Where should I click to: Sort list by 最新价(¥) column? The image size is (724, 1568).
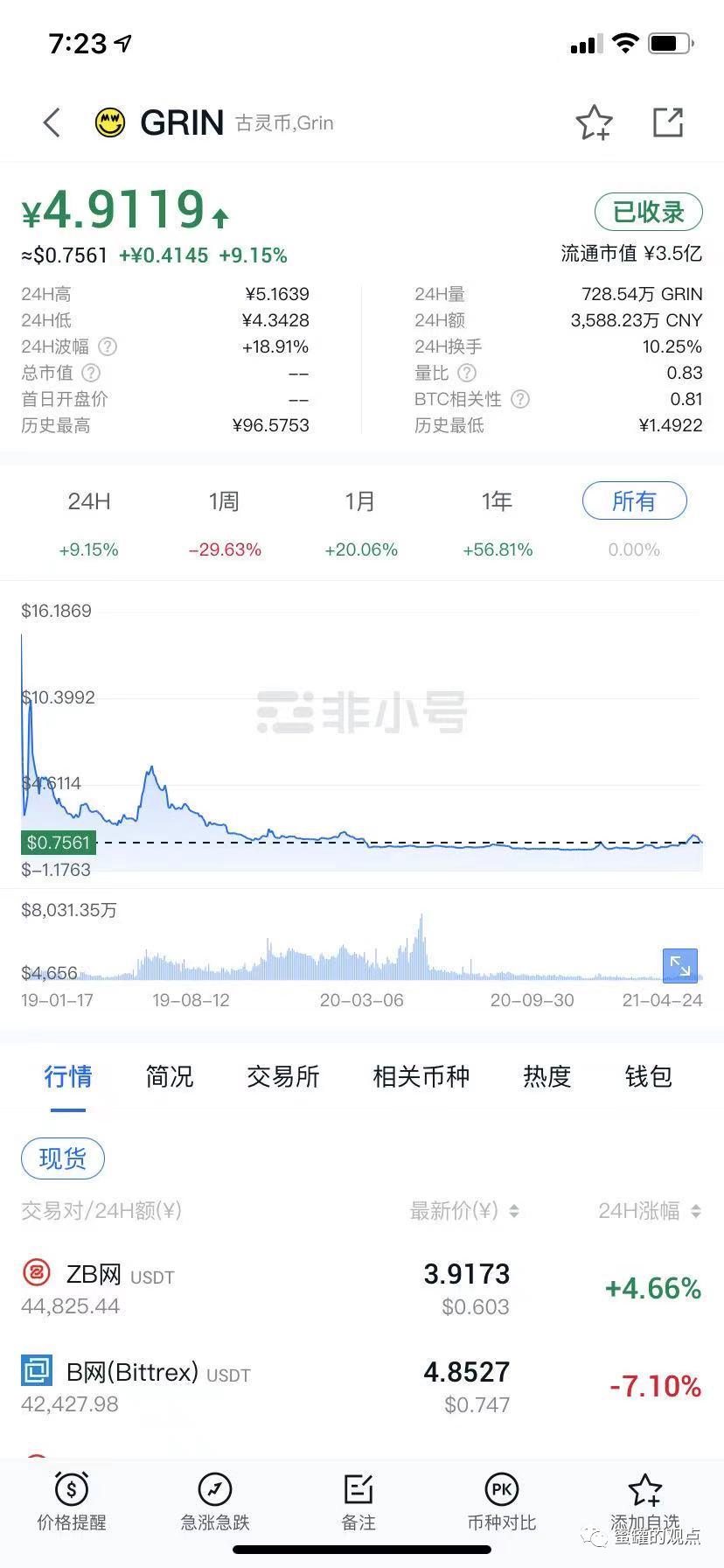click(462, 1211)
